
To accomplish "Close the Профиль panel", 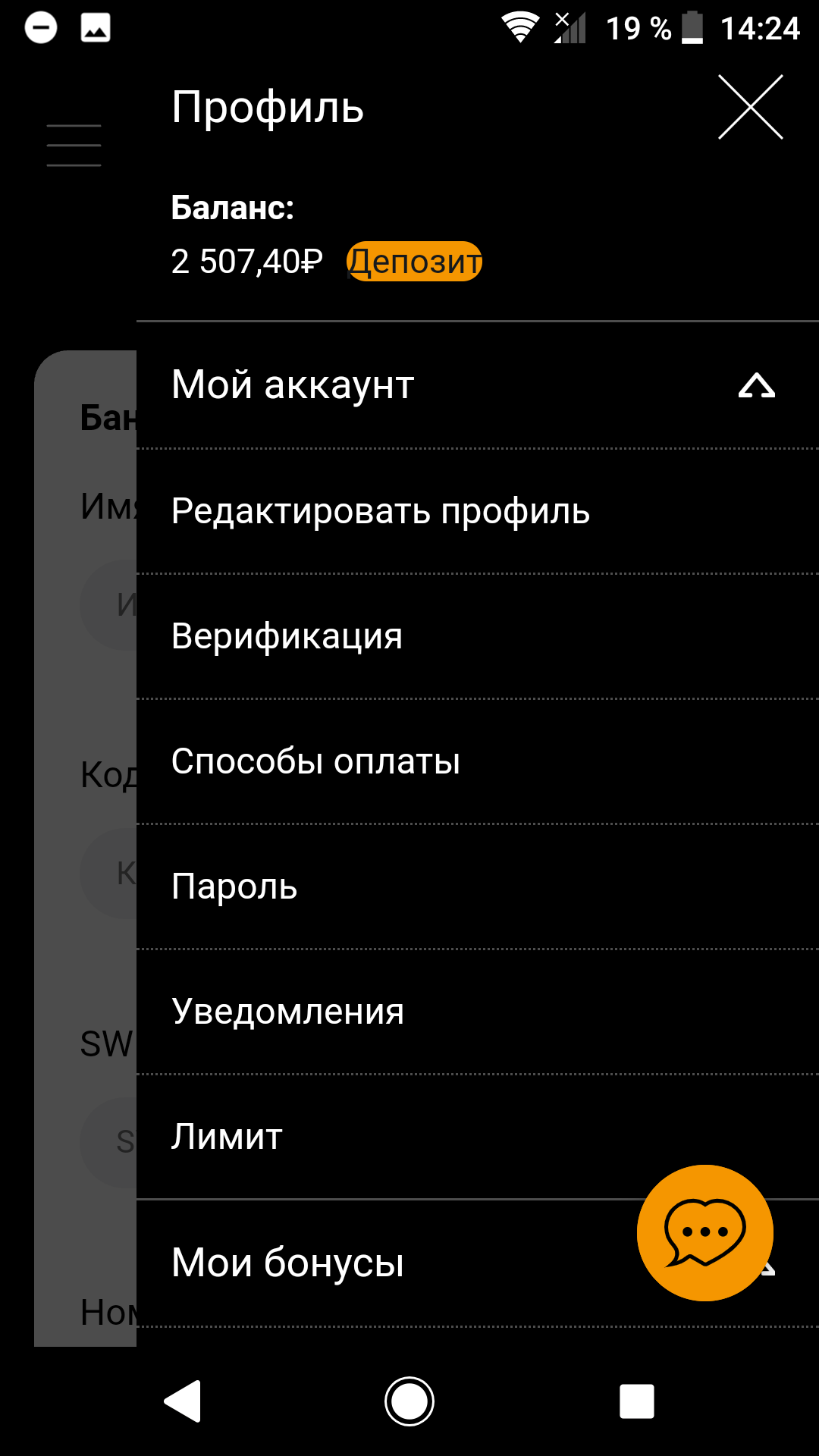I will pos(750,107).
